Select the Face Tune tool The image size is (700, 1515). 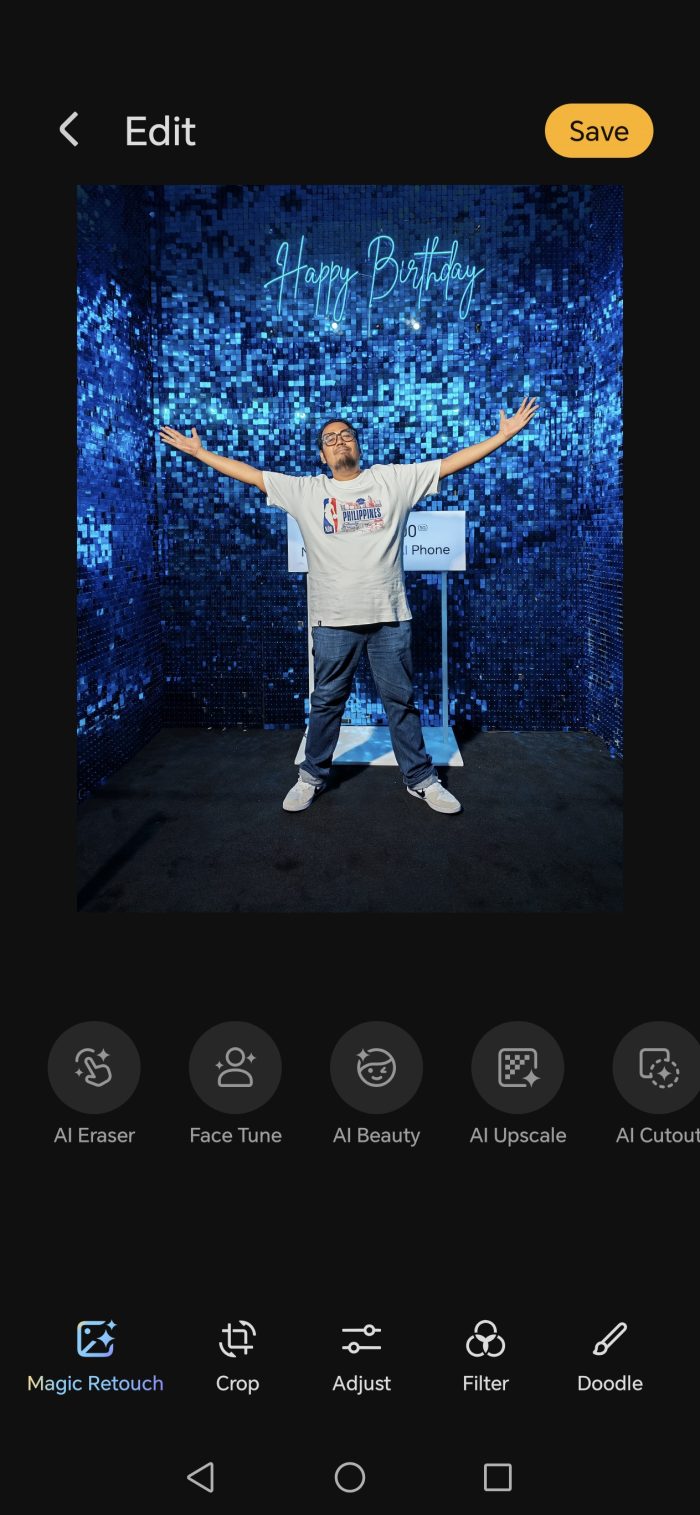[235, 1068]
